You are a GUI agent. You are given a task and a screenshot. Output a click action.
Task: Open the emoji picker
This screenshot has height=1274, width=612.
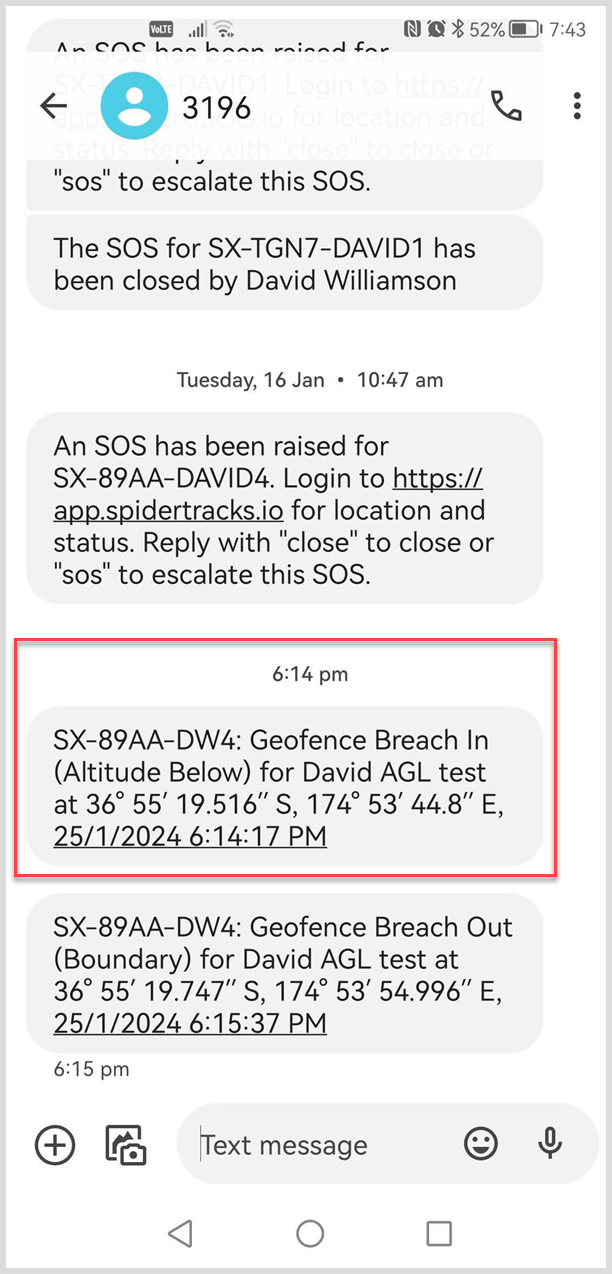click(x=481, y=1144)
